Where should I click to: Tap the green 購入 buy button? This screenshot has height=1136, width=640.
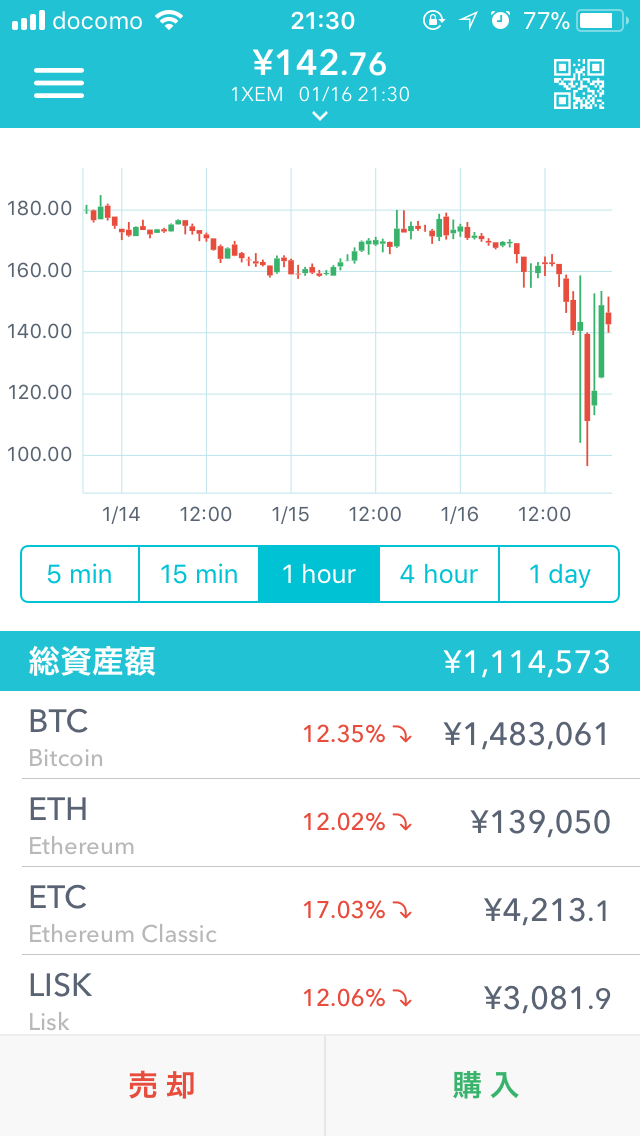point(483,1085)
